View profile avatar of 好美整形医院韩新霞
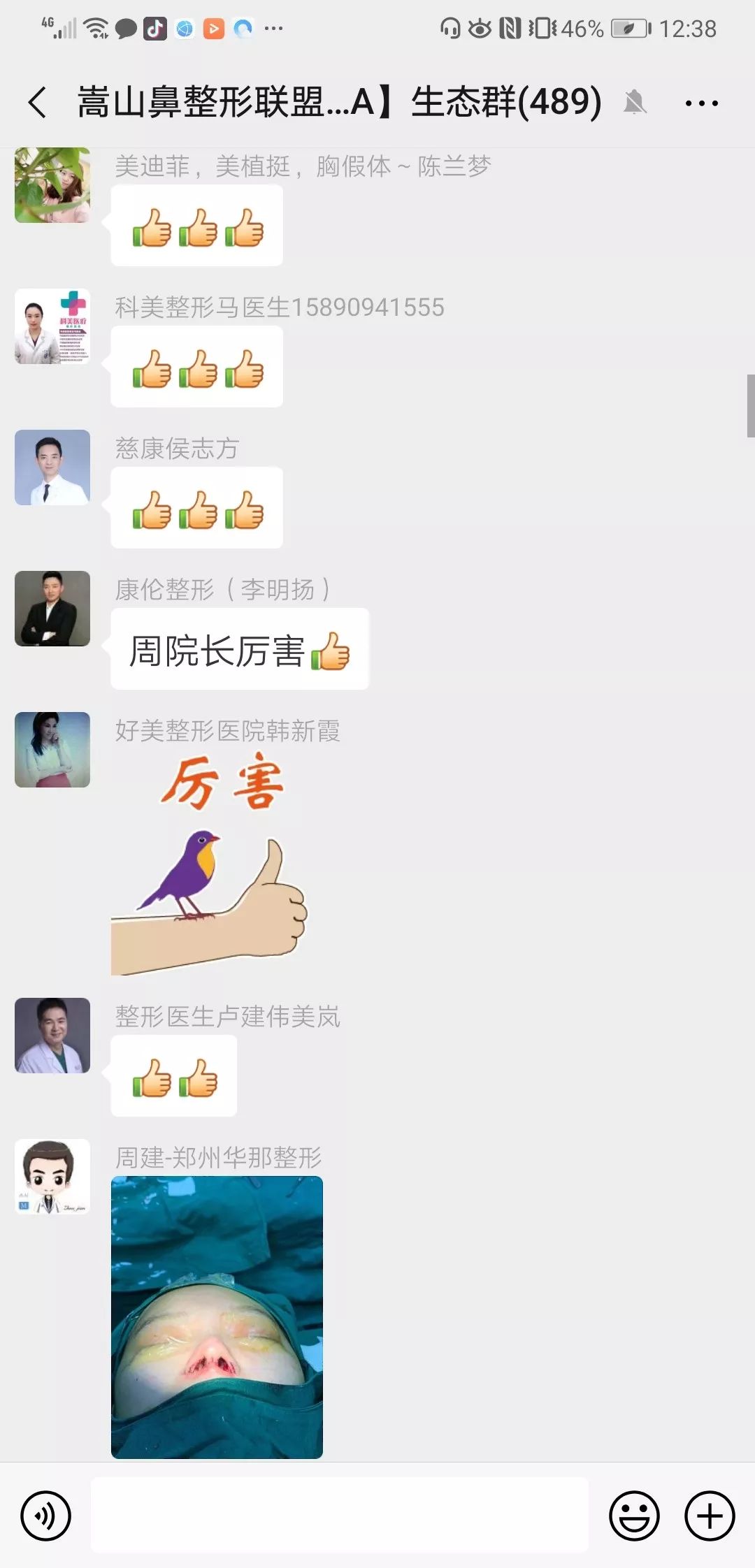The height and width of the screenshot is (1568, 755). pyautogui.click(x=52, y=750)
